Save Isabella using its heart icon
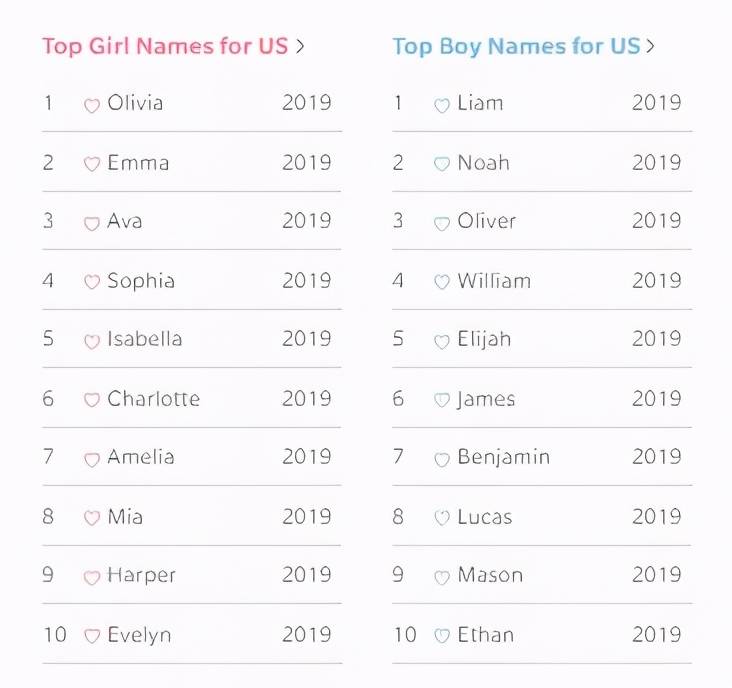This screenshot has height=688, width=732. [x=92, y=341]
